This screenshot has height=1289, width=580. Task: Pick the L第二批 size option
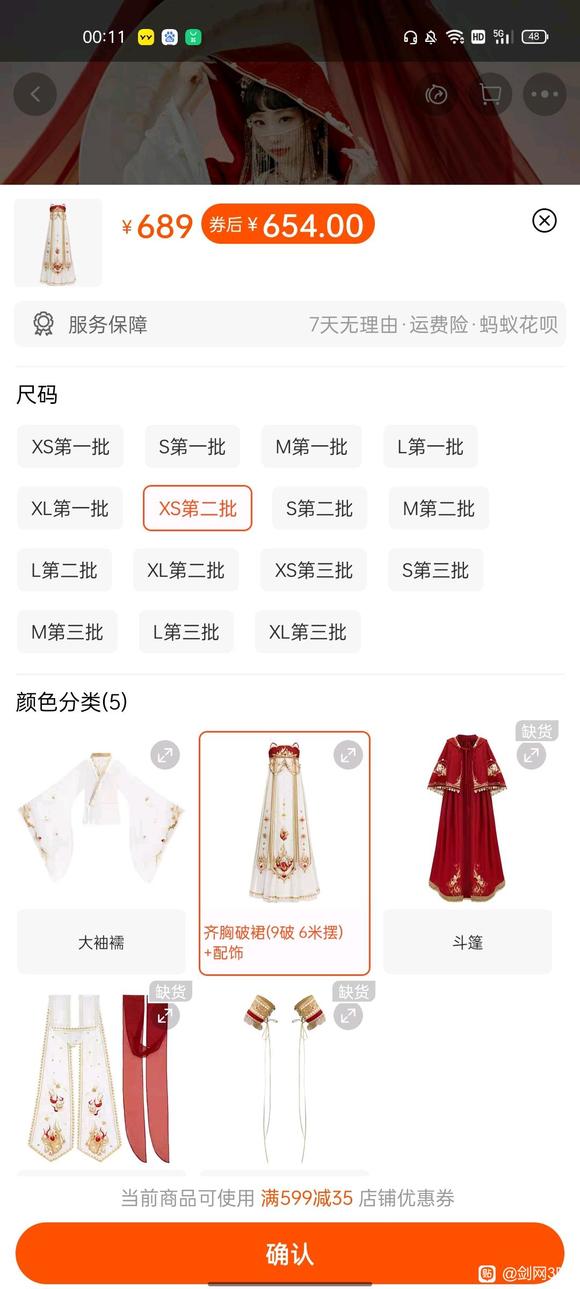pyautogui.click(x=64, y=571)
